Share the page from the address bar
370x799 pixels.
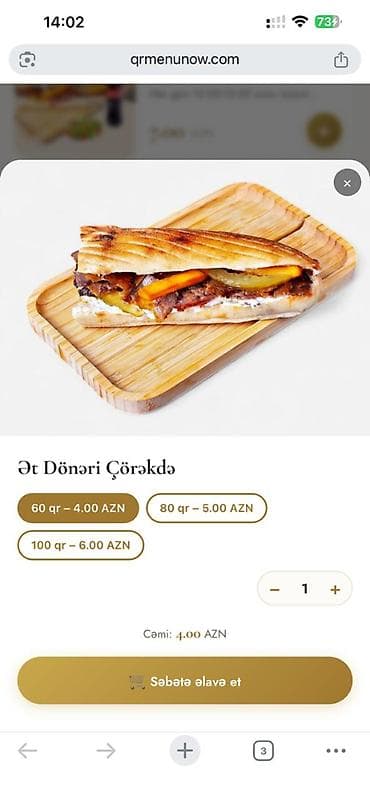click(341, 60)
